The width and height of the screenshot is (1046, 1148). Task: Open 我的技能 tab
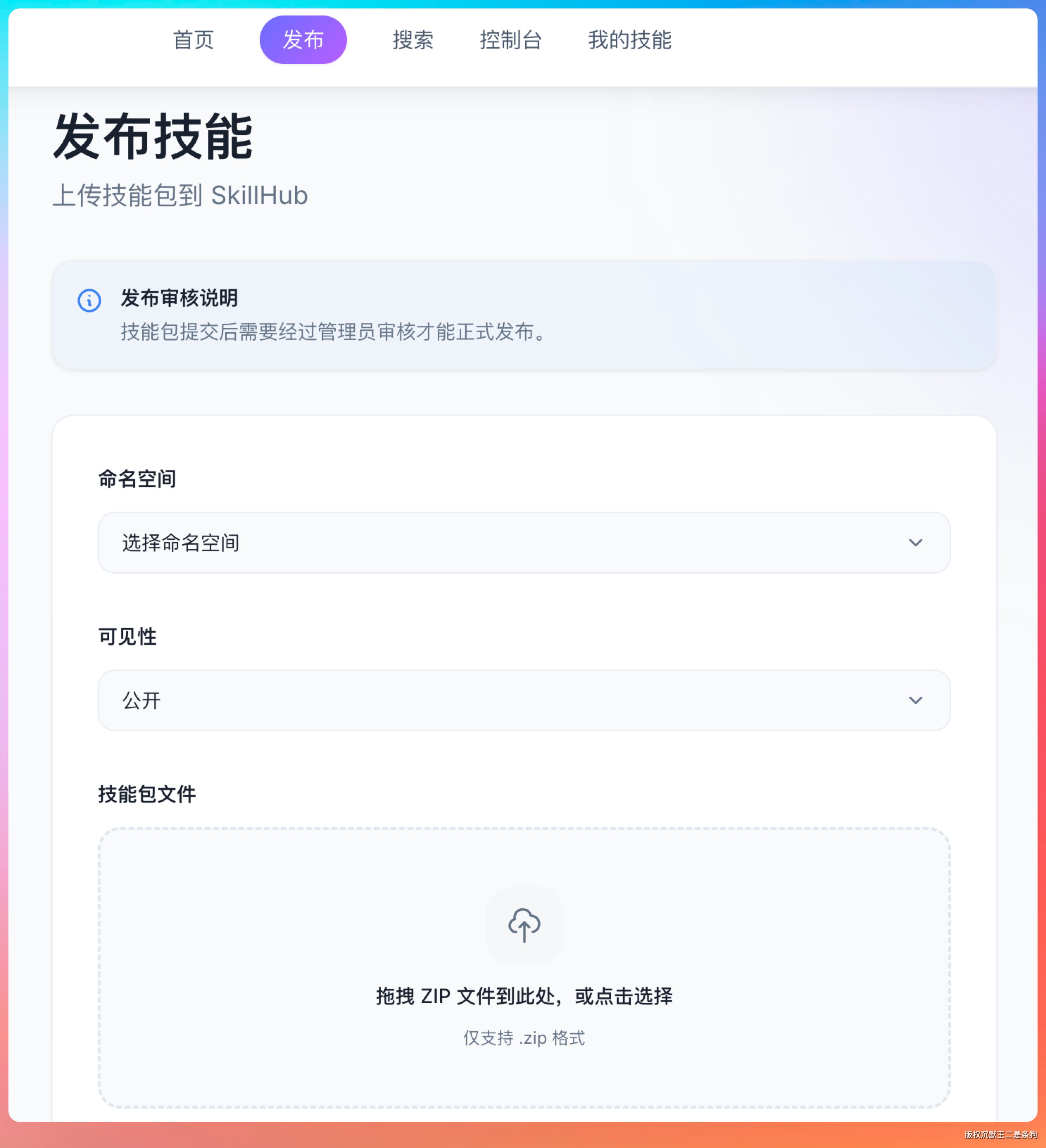(629, 40)
